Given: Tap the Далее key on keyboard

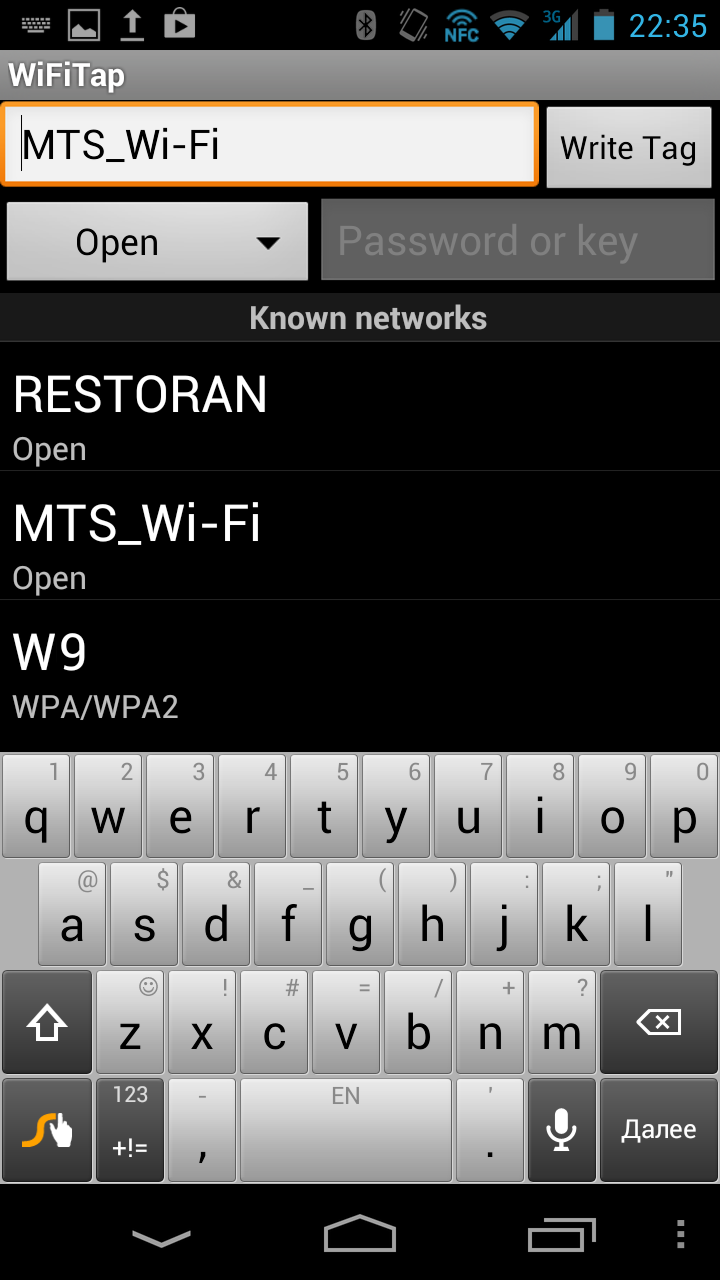Looking at the screenshot, I should 658,1130.
